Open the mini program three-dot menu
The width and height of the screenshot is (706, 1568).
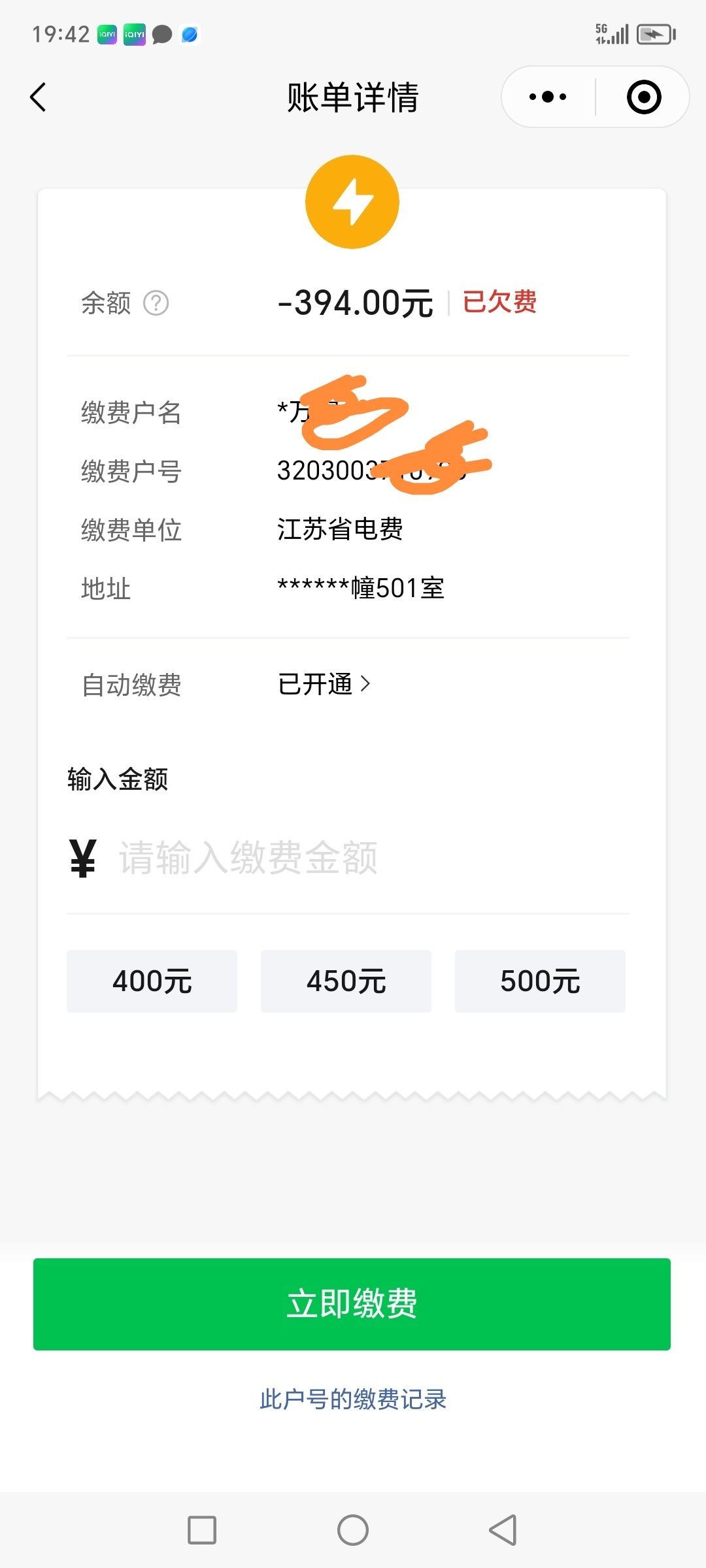coord(548,97)
